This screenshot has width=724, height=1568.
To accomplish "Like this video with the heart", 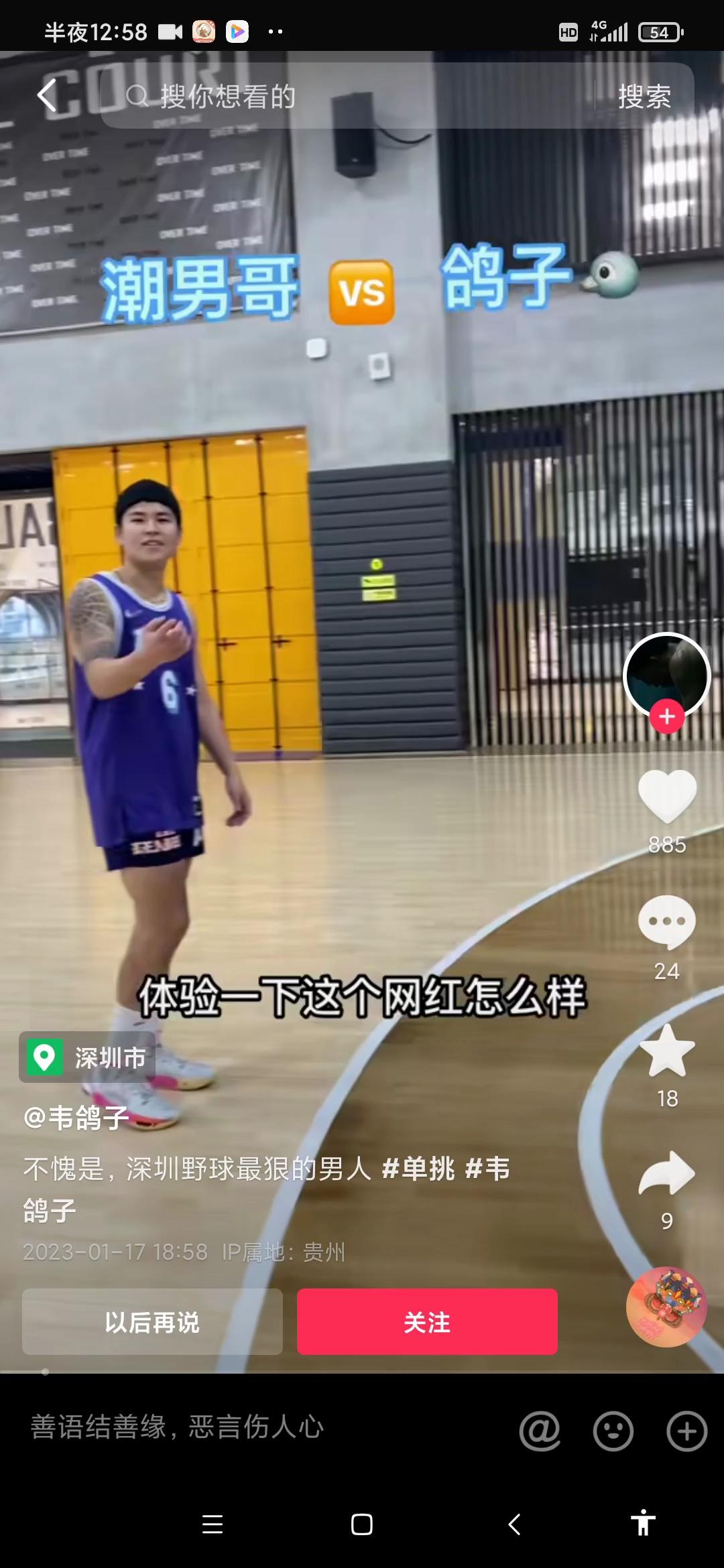I will pos(667,795).
